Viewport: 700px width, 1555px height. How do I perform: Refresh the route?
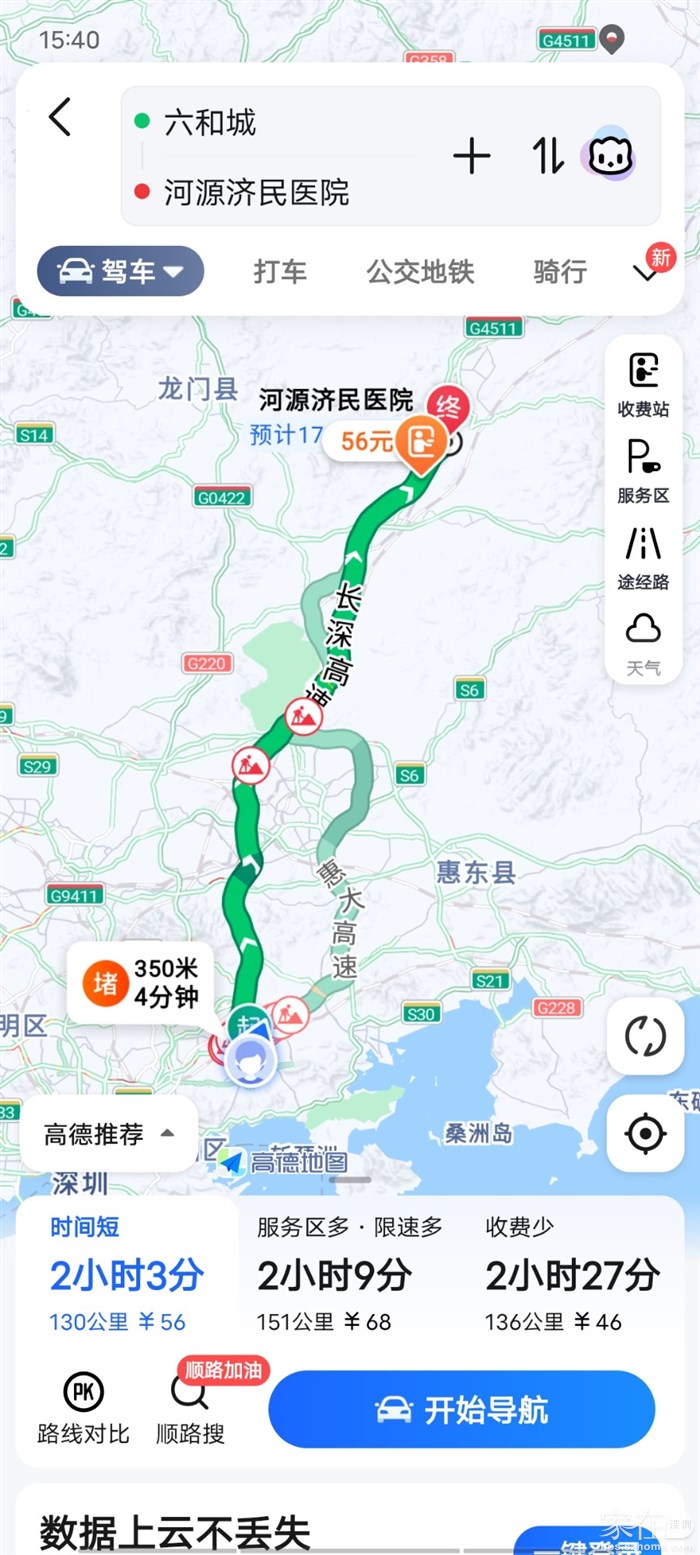(645, 1036)
